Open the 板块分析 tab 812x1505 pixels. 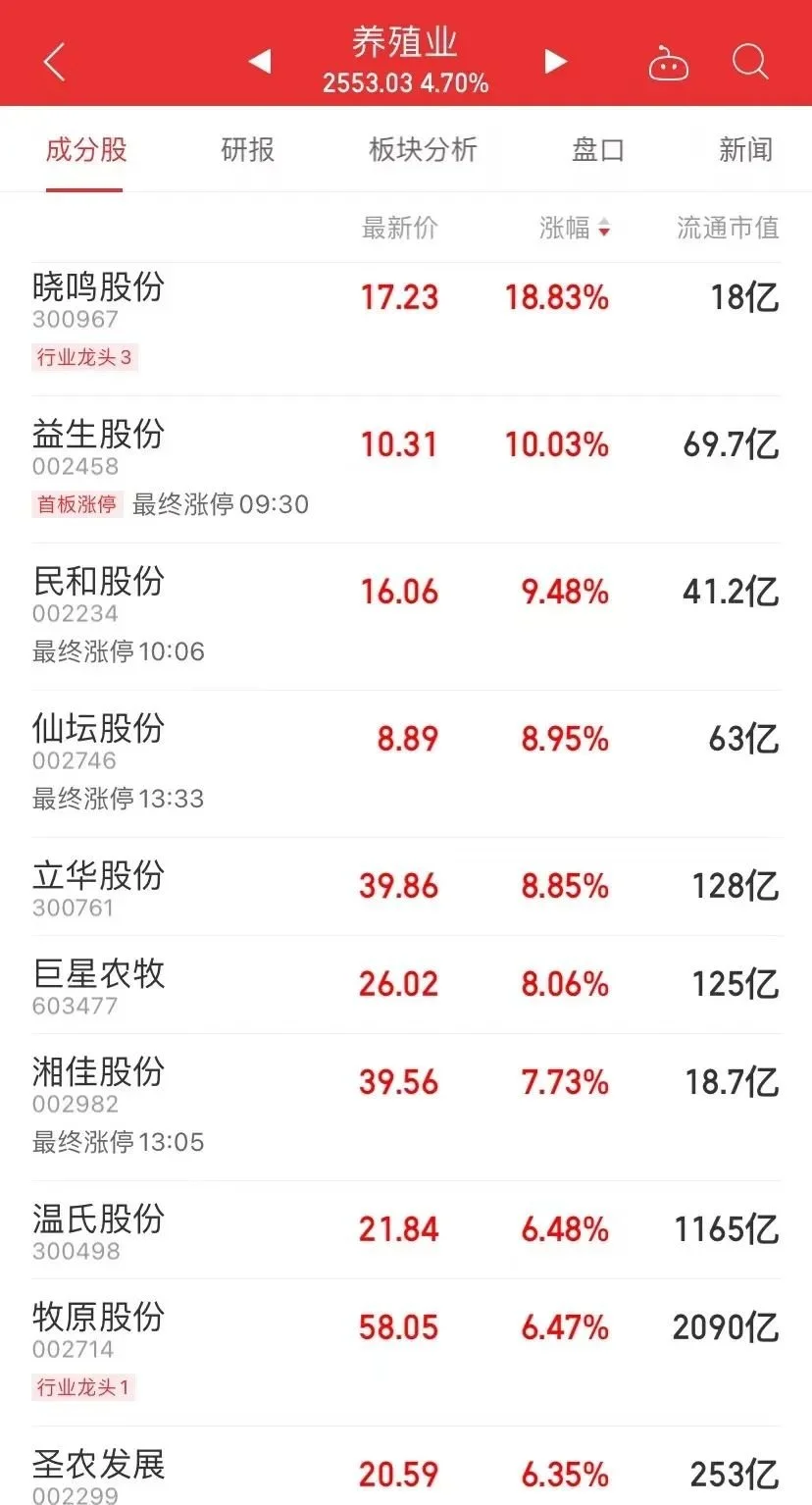coord(423,150)
